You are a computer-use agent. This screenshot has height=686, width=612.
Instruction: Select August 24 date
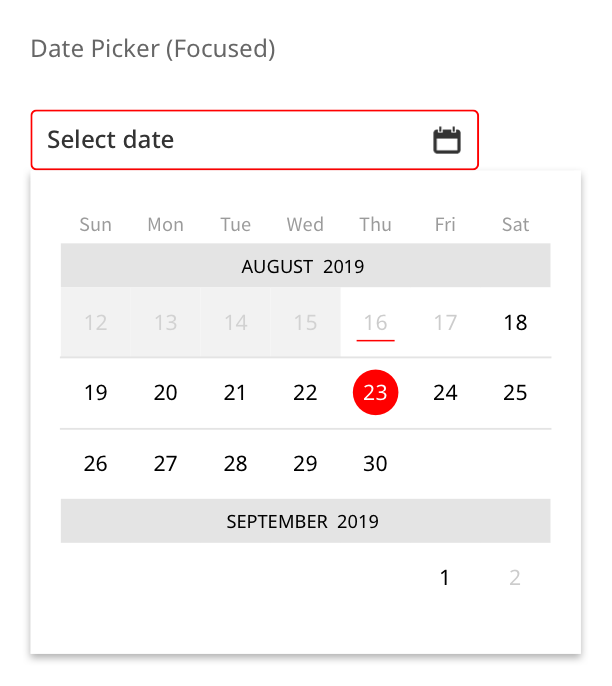445,393
